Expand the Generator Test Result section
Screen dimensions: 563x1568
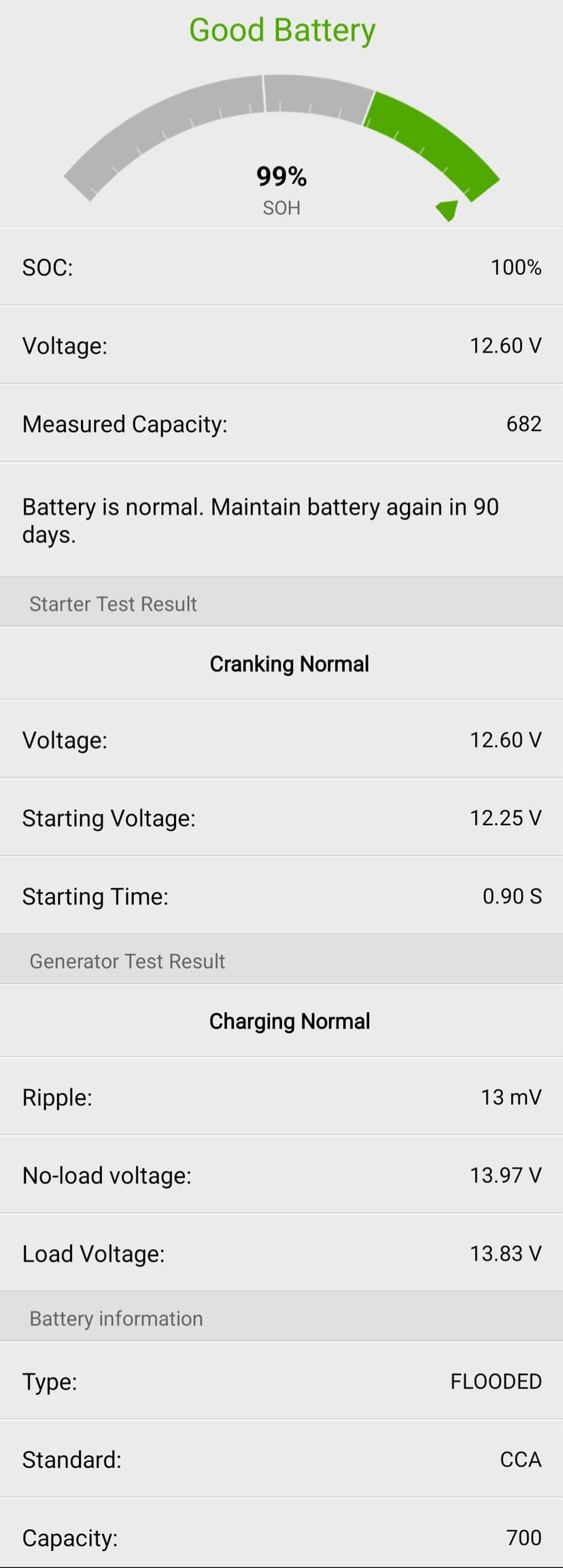pos(281,960)
